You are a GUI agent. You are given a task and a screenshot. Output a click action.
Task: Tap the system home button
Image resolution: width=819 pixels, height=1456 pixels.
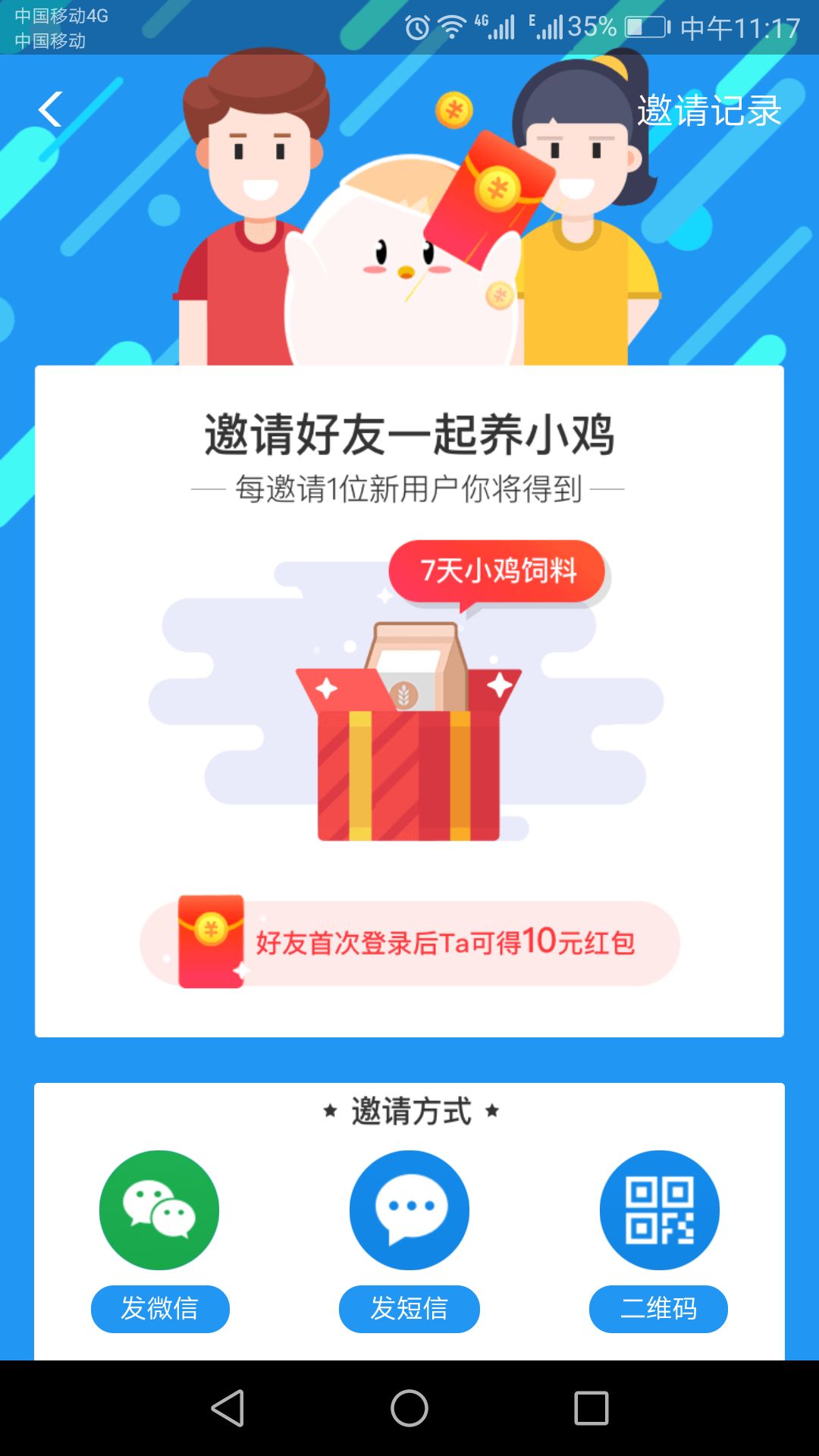click(x=409, y=1408)
